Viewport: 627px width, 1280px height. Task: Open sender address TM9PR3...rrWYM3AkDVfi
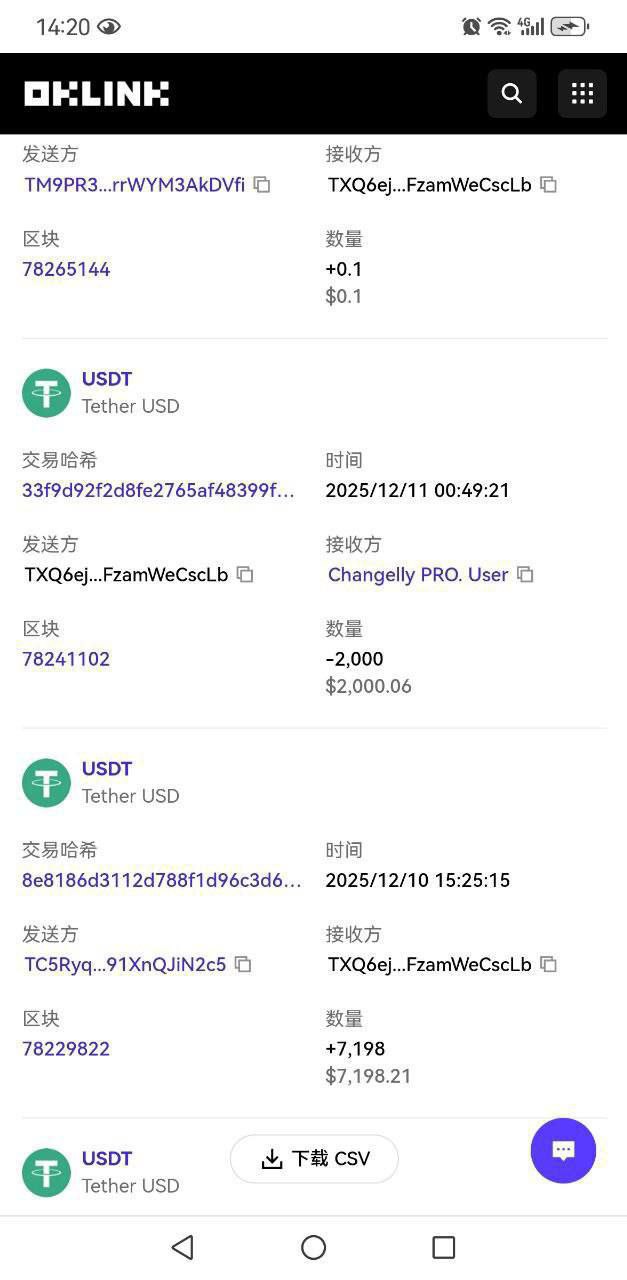(134, 185)
